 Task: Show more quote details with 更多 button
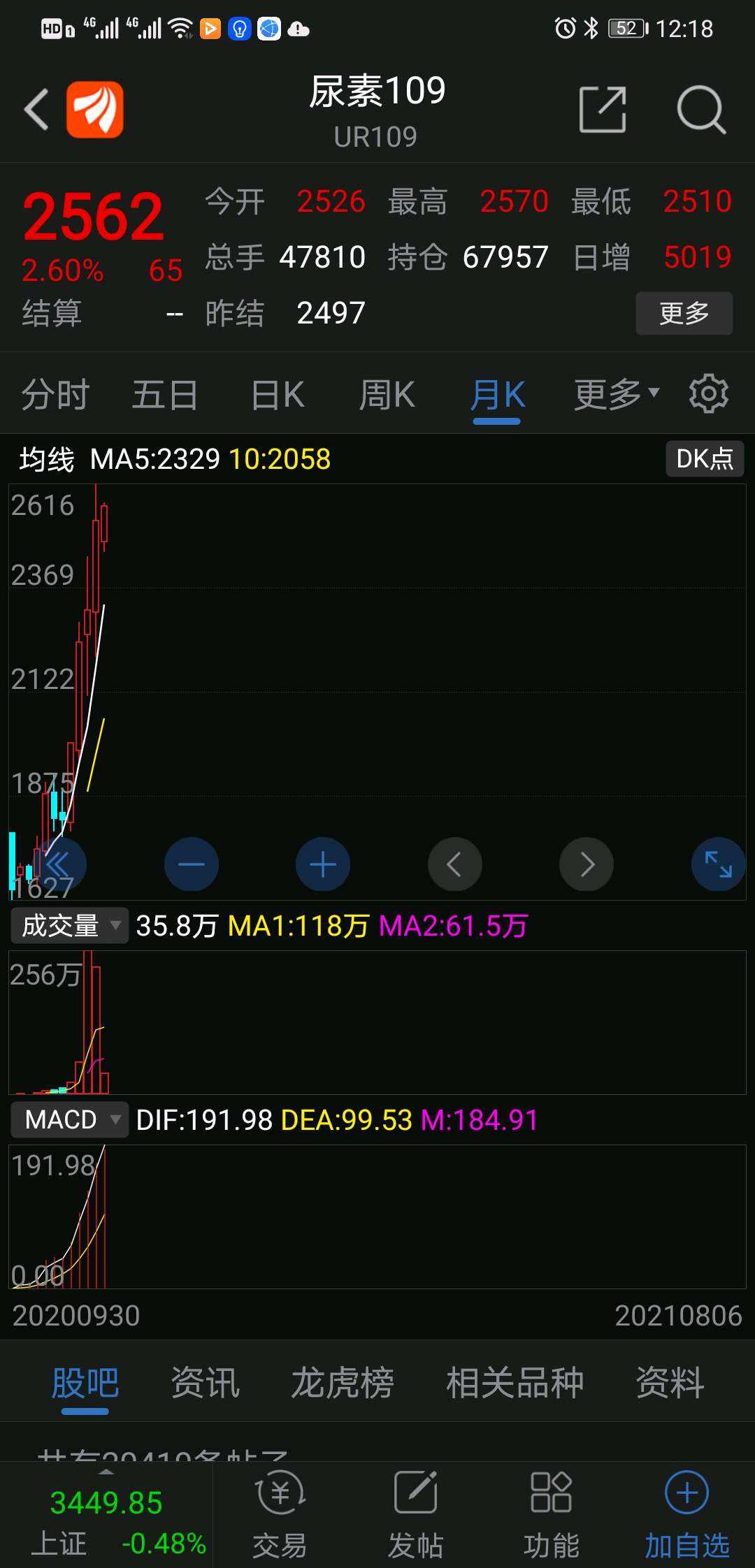(684, 313)
